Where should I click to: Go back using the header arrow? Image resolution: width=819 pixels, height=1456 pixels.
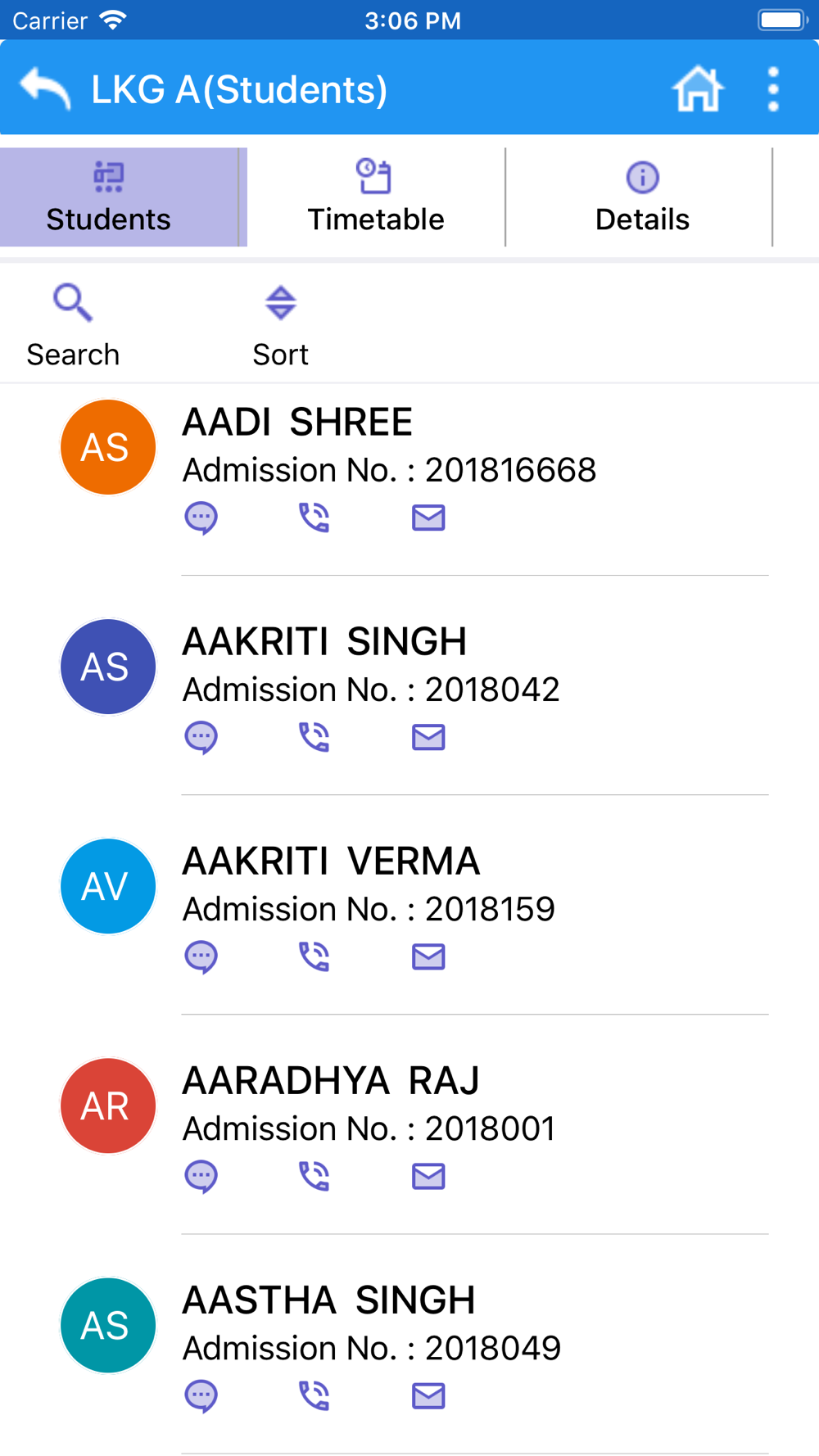(x=45, y=88)
